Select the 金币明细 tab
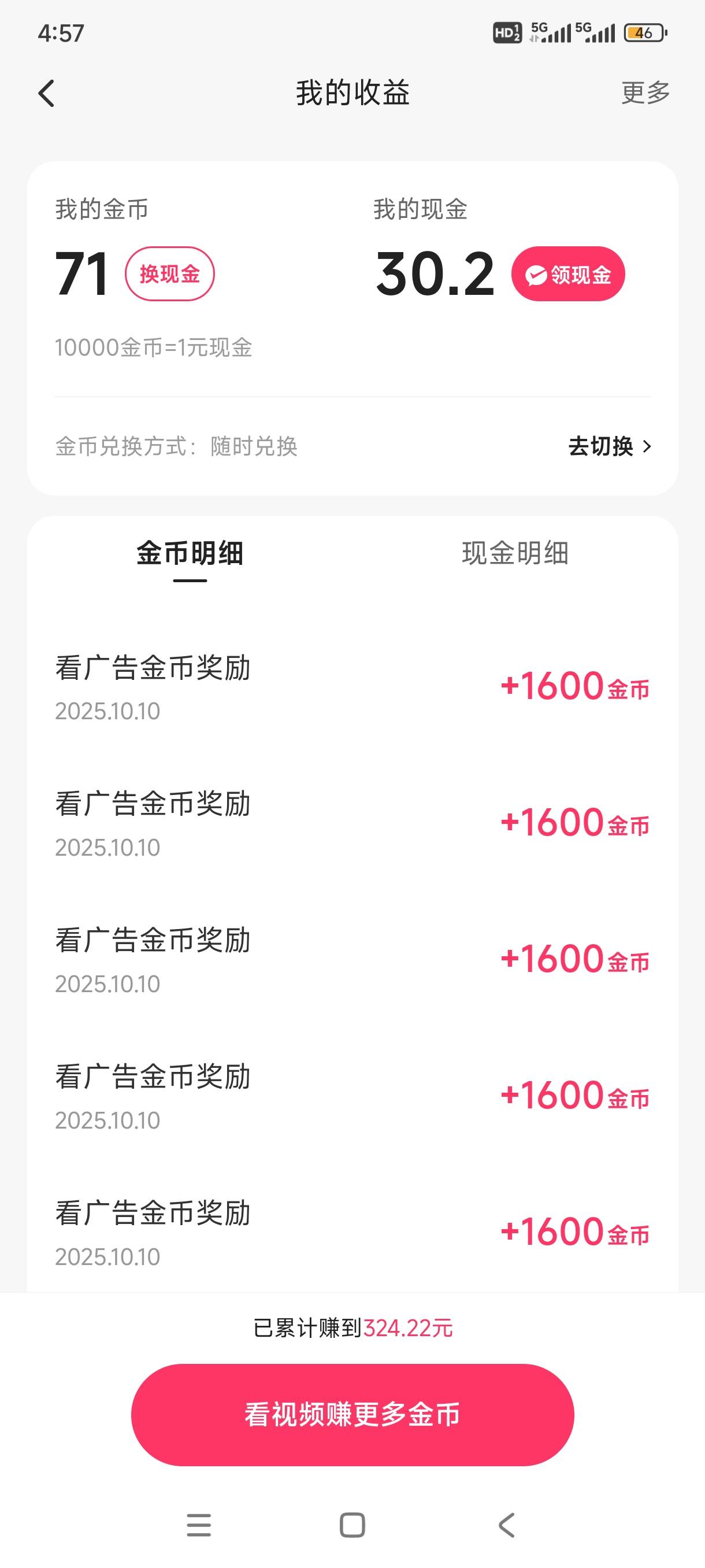Viewport: 705px width, 1568px height. pyautogui.click(x=190, y=554)
